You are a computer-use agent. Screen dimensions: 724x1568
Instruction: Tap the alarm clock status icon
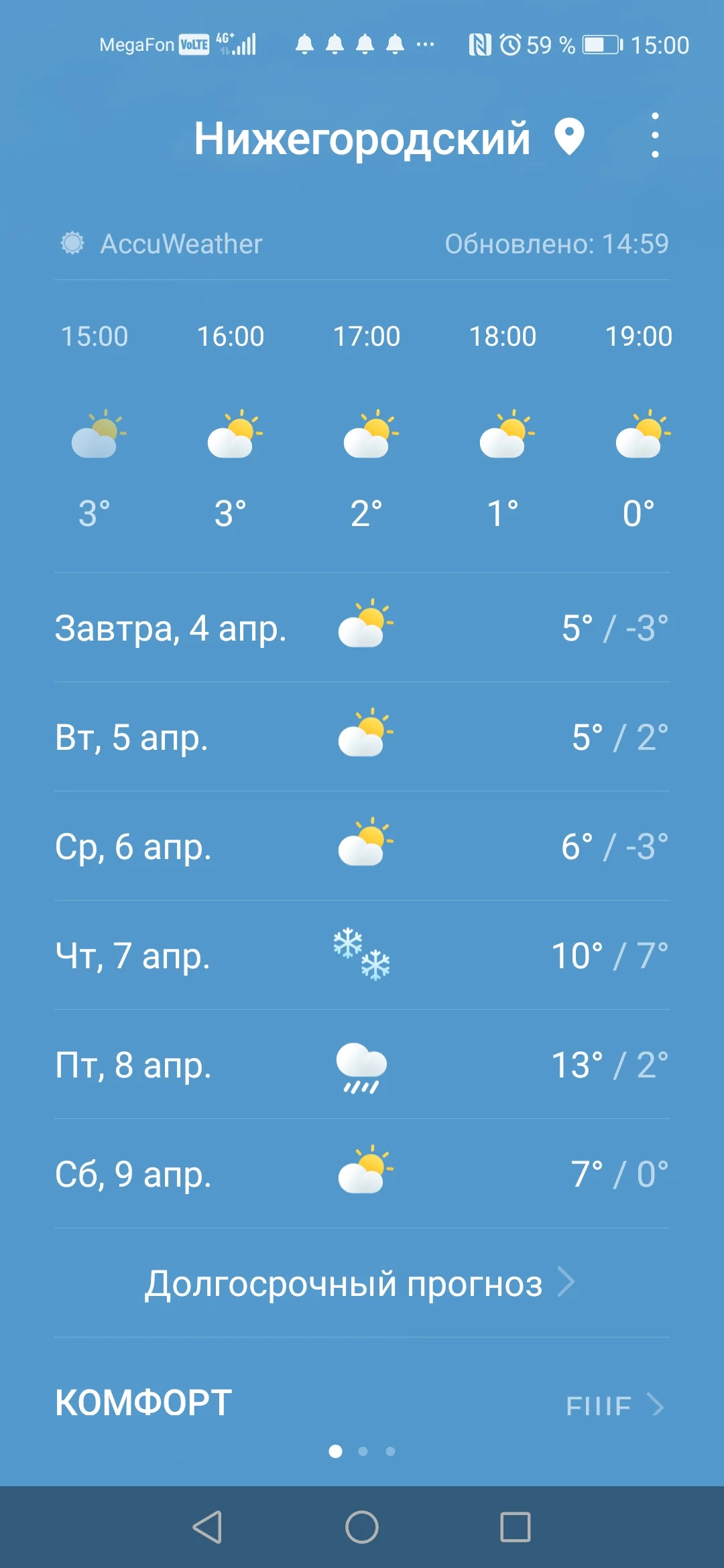509,44
